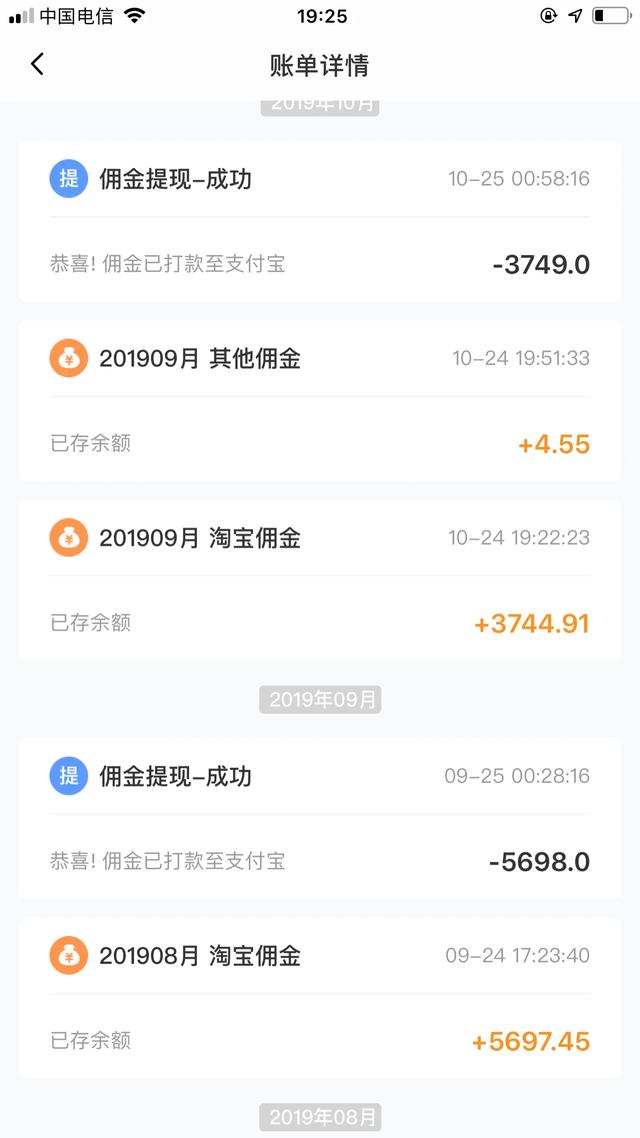Open the 201908月 淘宝佣金 entry
This screenshot has width=640, height=1138.
(320, 998)
